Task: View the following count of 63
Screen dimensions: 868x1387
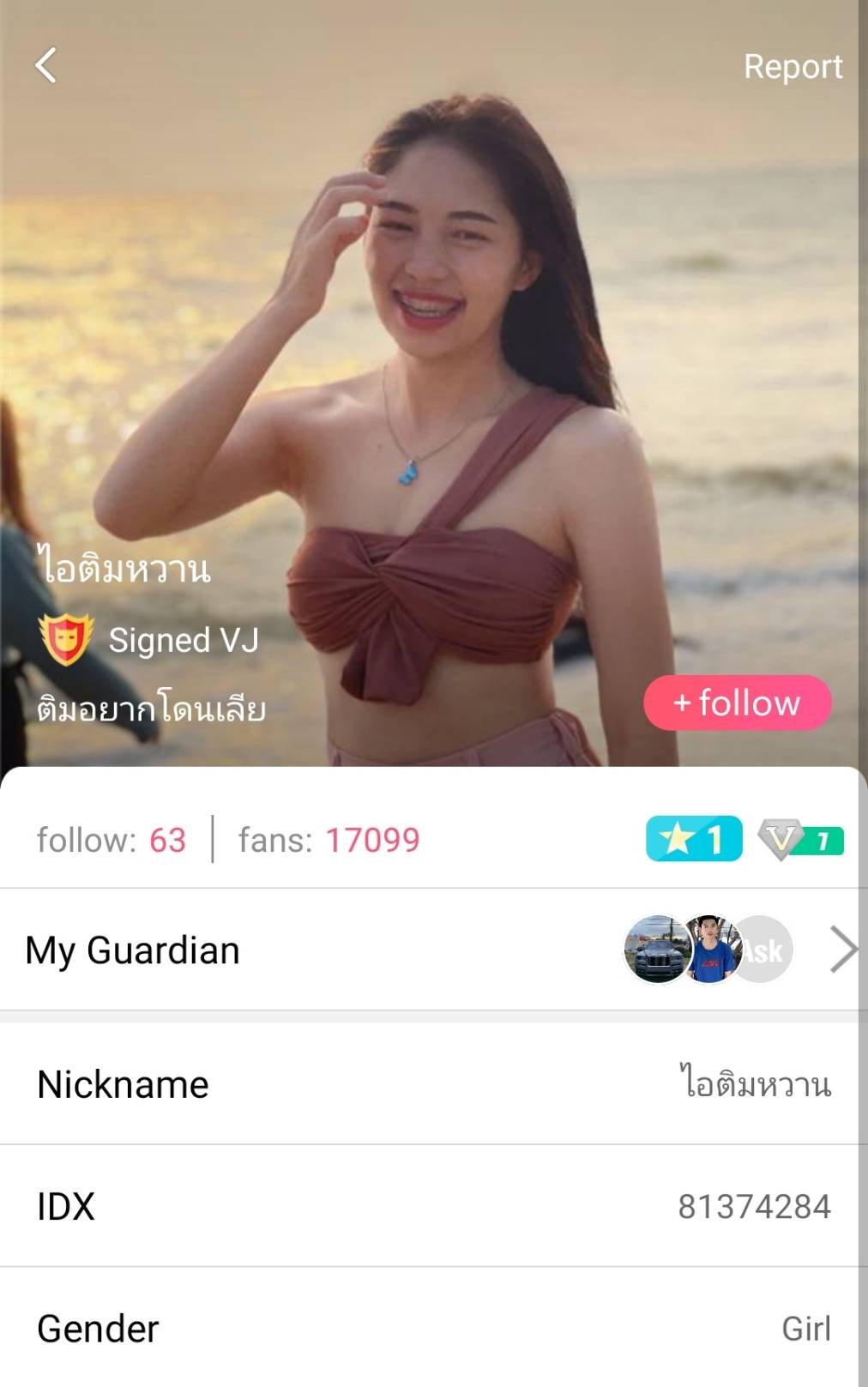Action: click(112, 840)
